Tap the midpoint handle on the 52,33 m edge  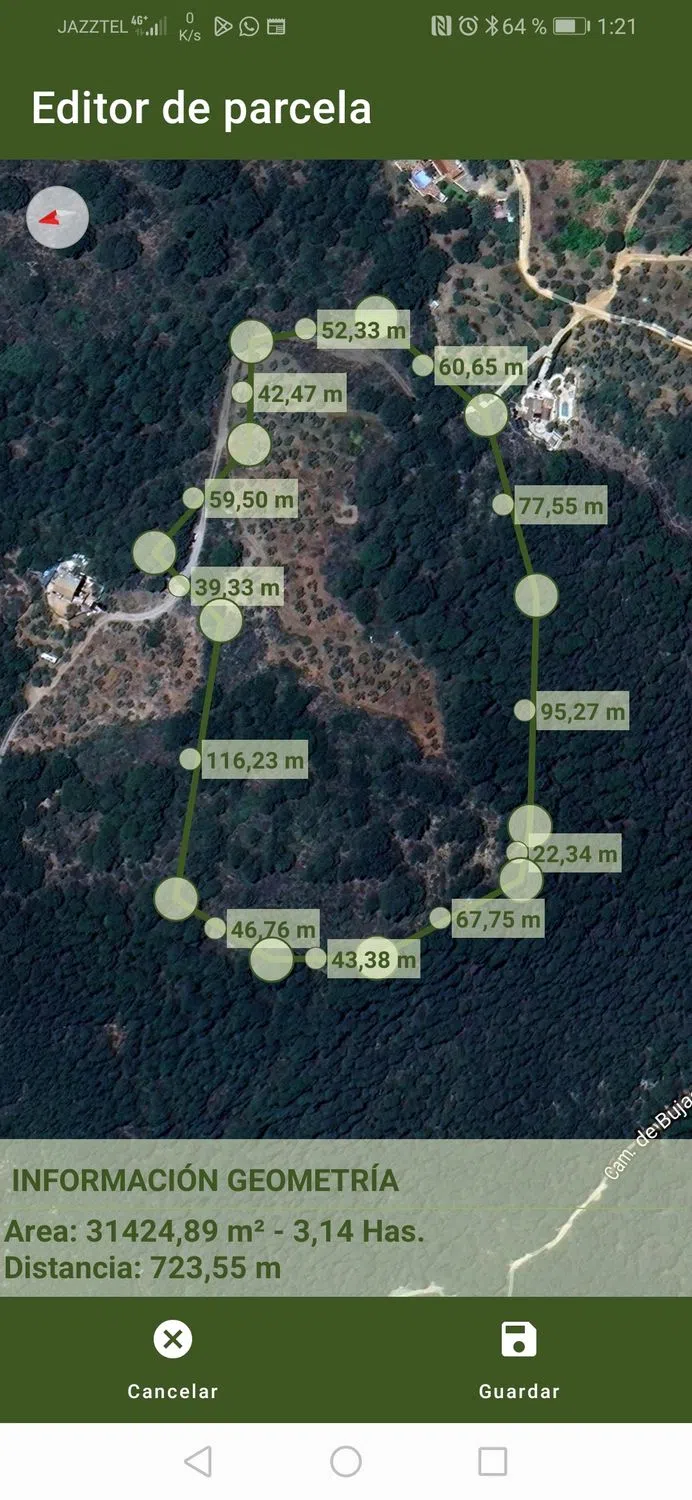[x=306, y=328]
